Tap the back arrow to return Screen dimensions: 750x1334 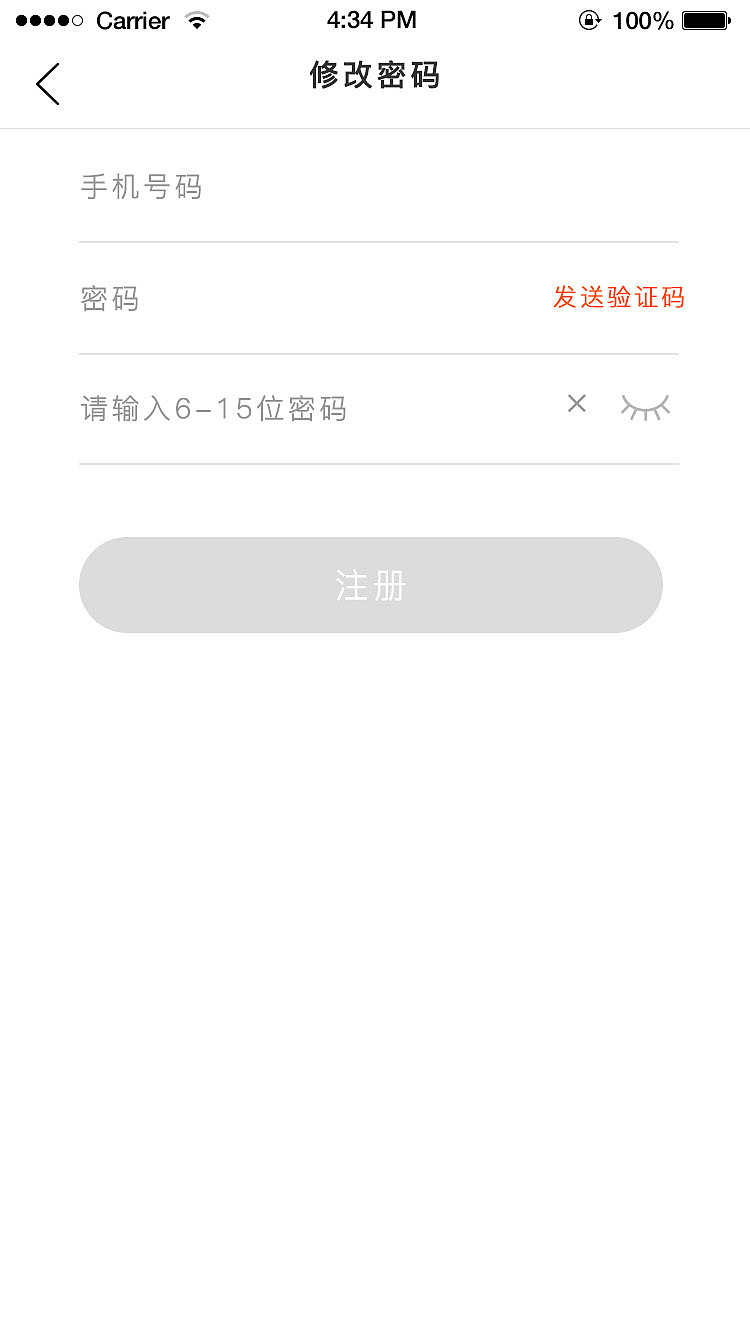(46, 84)
